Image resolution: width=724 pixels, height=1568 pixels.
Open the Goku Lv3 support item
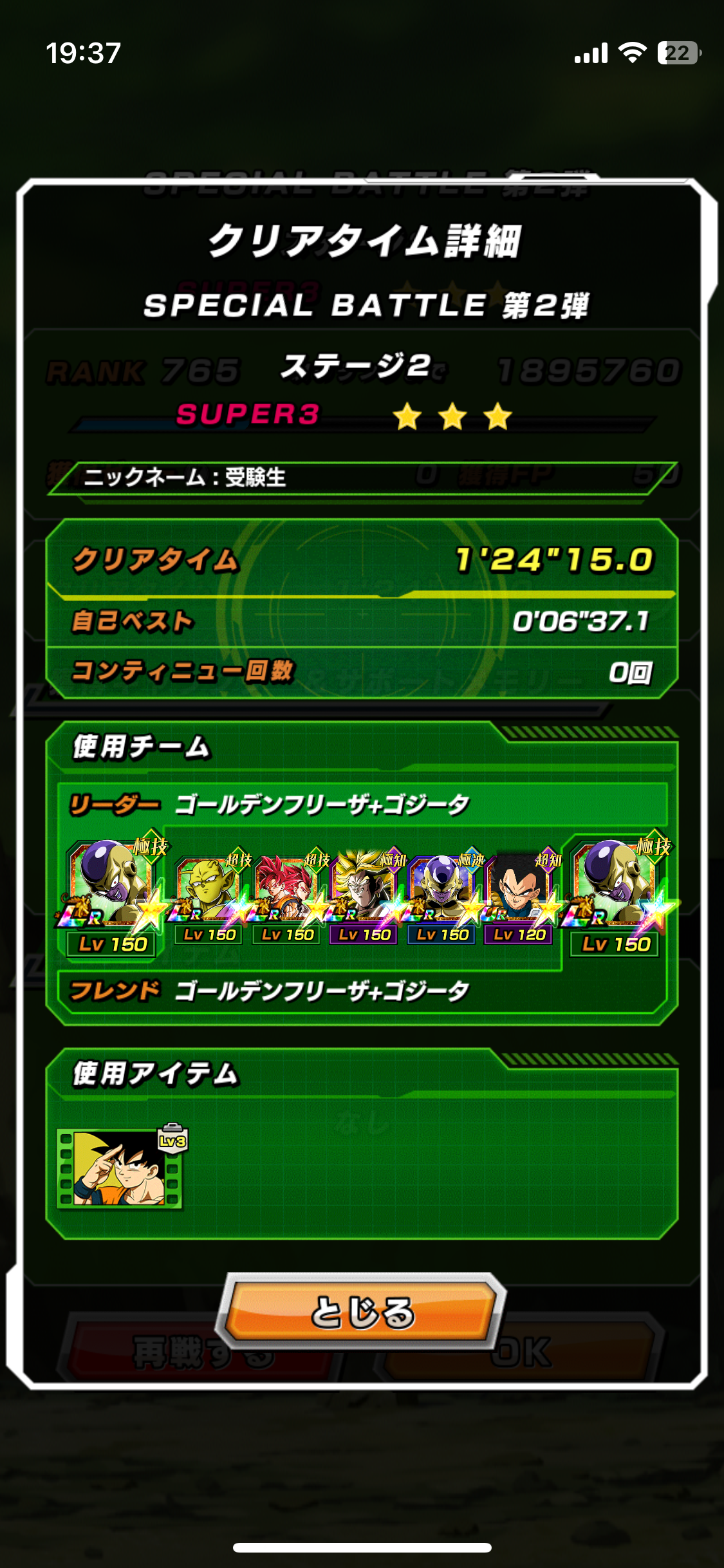coord(120,1169)
